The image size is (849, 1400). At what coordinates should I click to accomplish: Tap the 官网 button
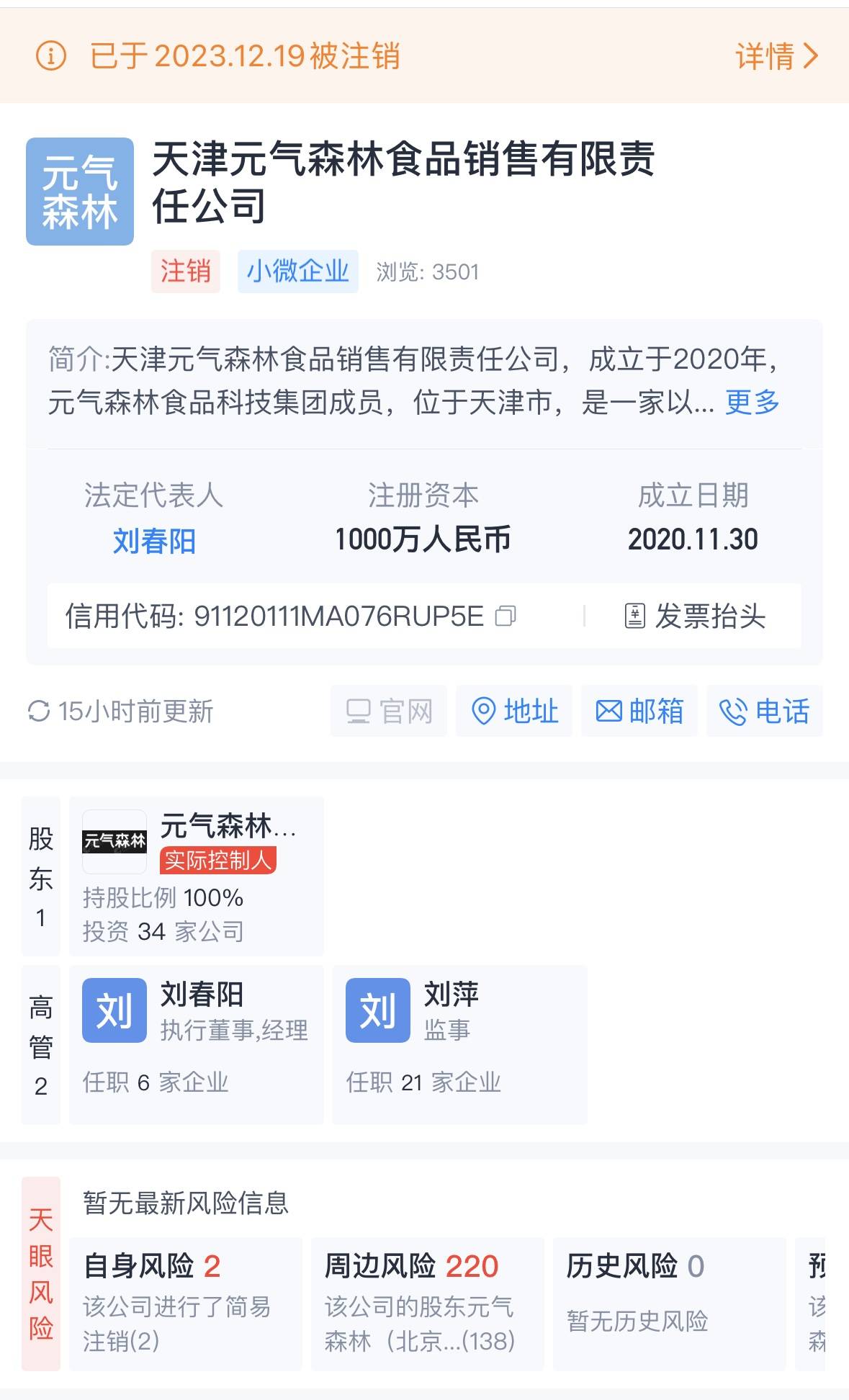389,712
